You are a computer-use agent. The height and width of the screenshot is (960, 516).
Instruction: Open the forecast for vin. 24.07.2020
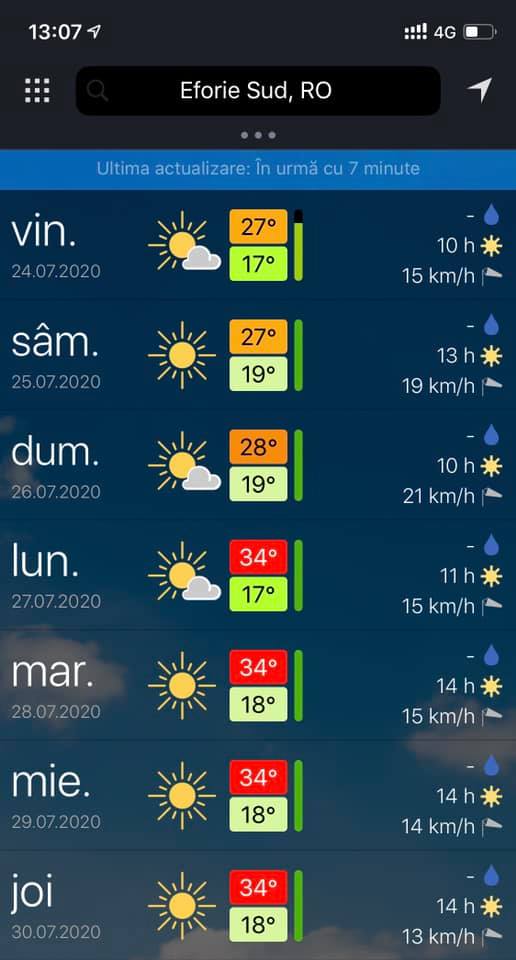[x=258, y=244]
